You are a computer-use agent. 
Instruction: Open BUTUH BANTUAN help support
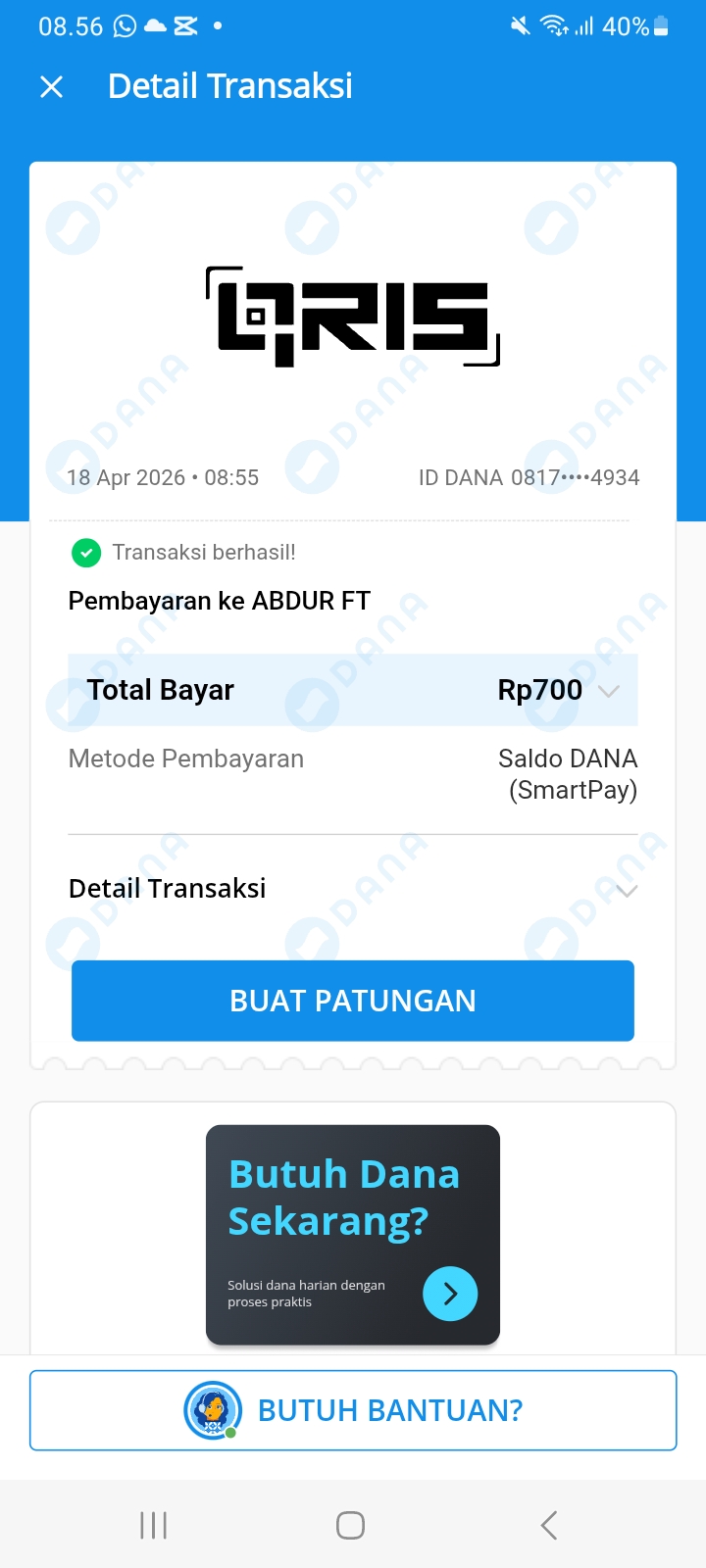pos(353,1410)
